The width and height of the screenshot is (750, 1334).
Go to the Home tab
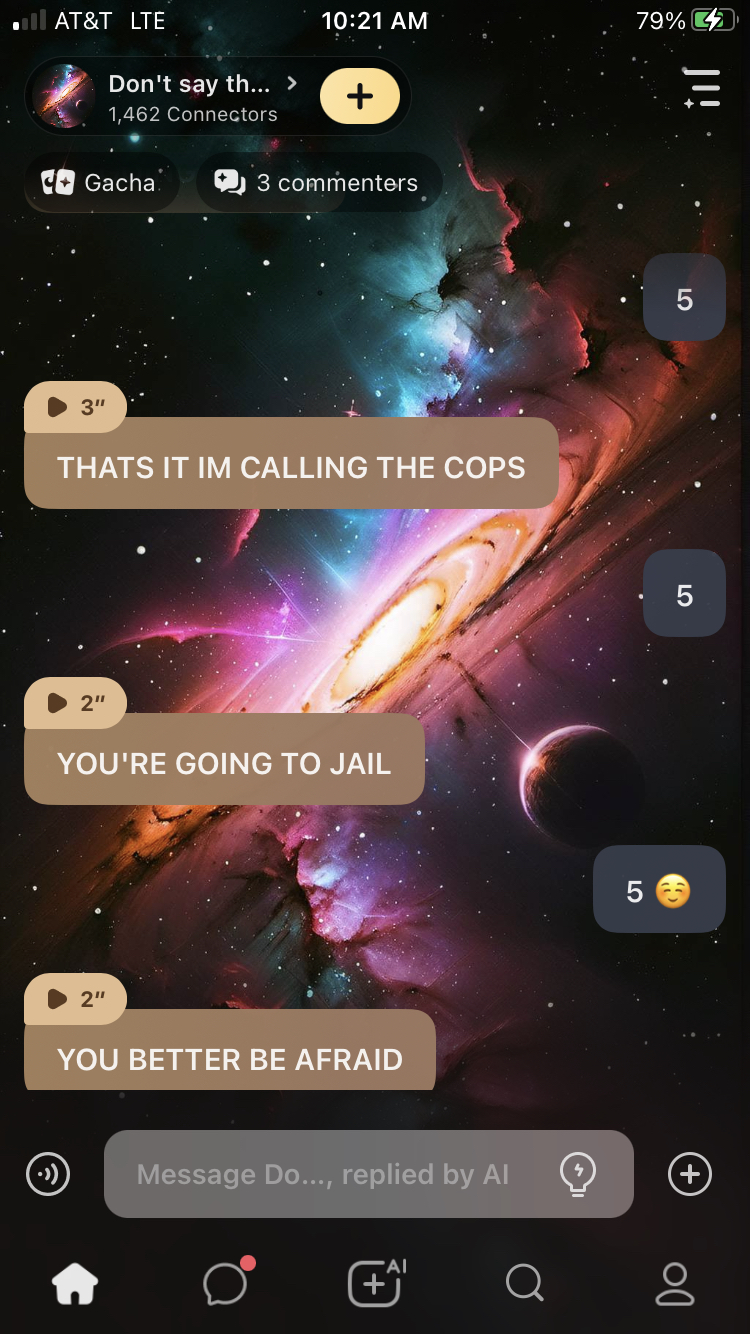pyautogui.click(x=76, y=1283)
